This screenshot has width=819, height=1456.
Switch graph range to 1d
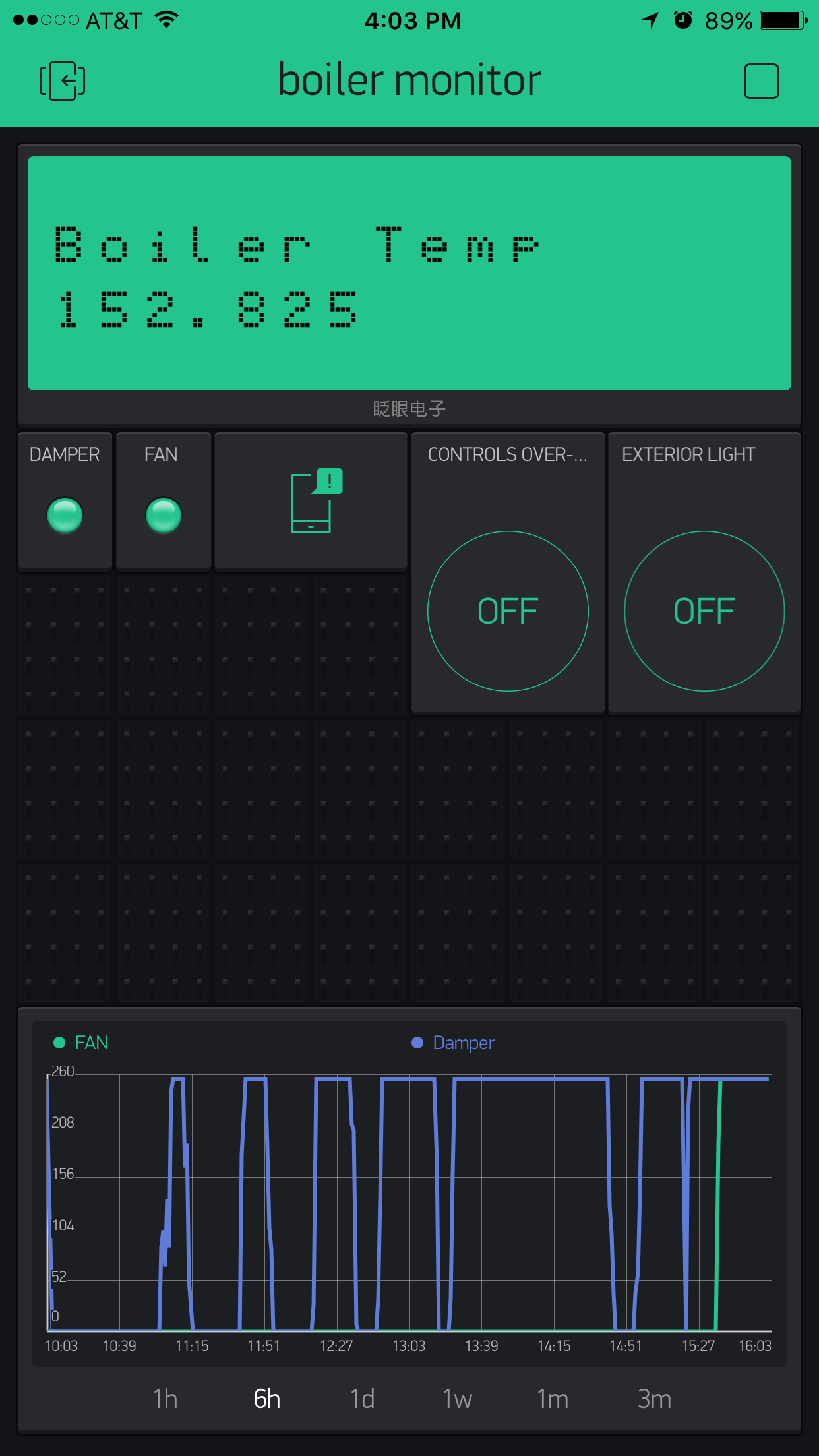coord(363,1399)
